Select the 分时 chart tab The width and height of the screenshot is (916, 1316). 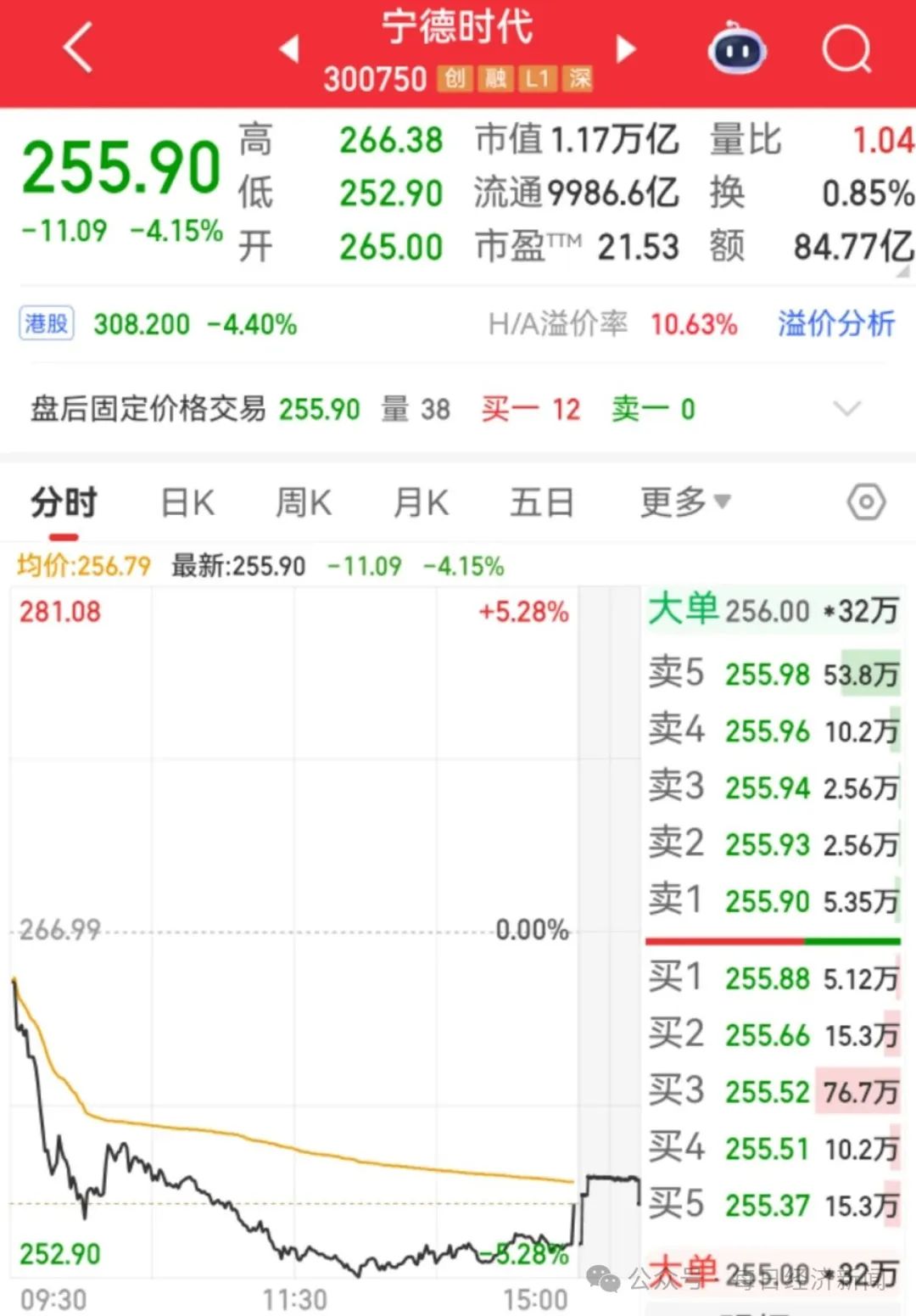[64, 502]
